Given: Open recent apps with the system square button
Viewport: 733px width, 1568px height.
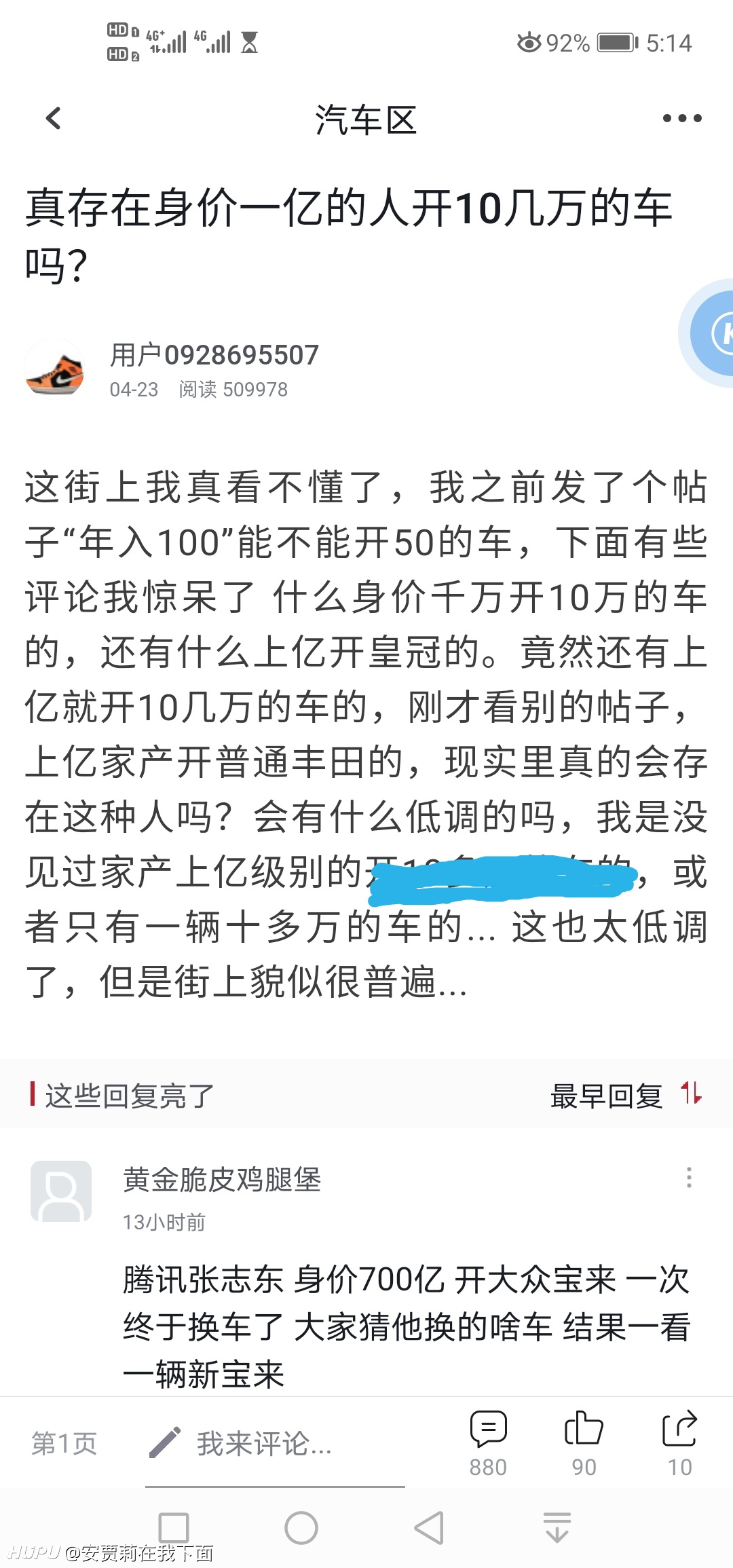Looking at the screenshot, I should pyautogui.click(x=174, y=1528).
